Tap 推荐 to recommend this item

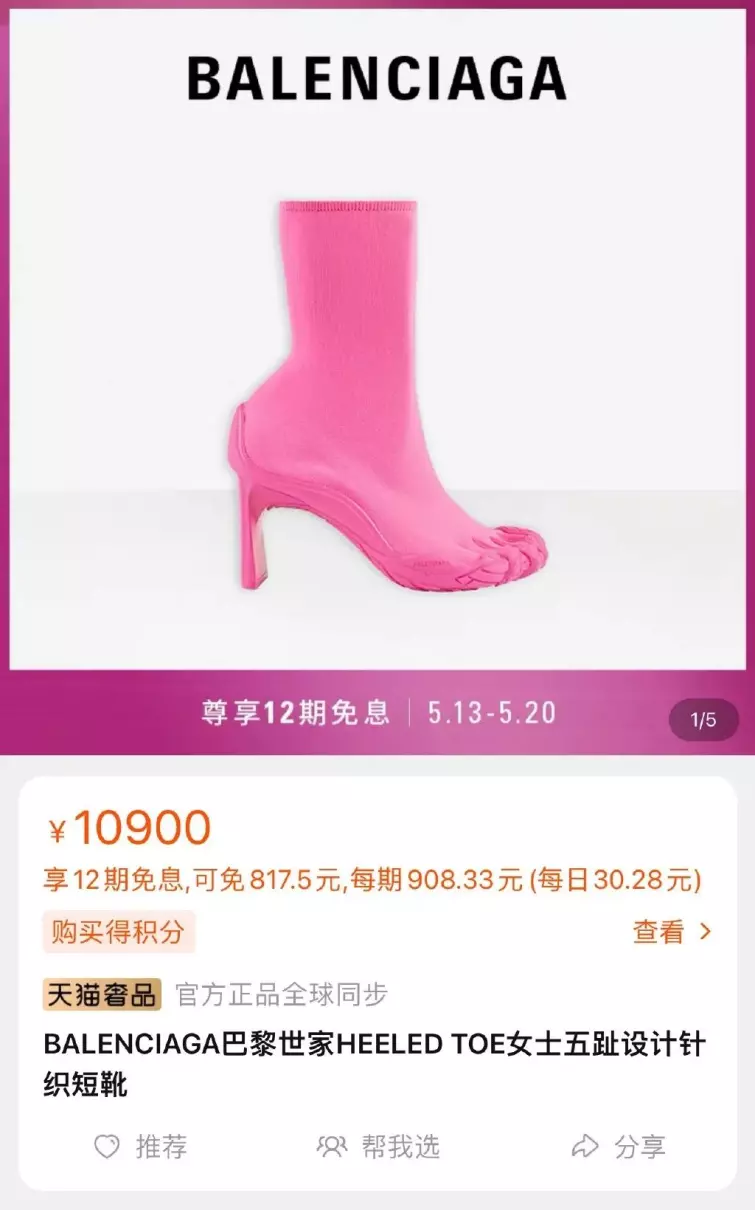click(140, 1146)
